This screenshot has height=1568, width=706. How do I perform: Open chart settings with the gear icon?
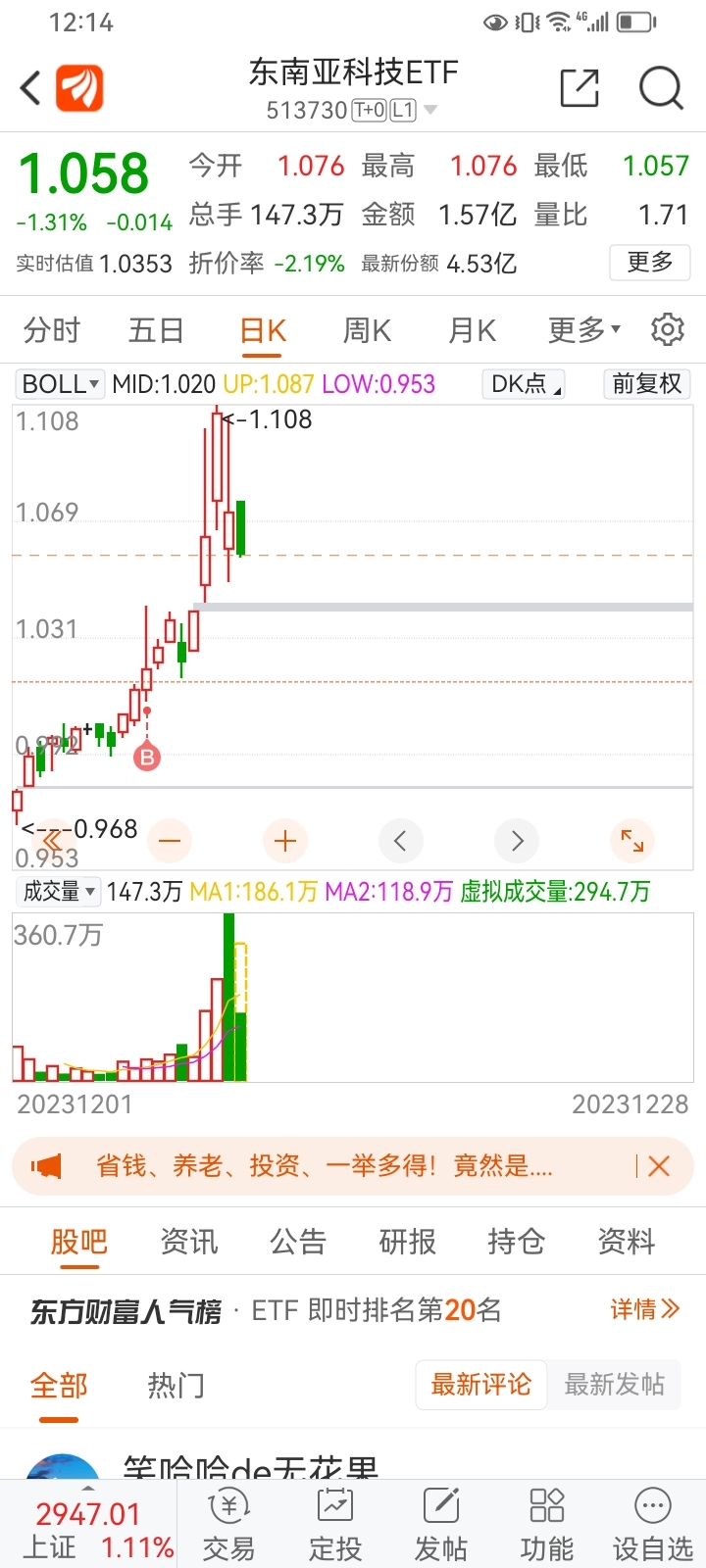[667, 331]
